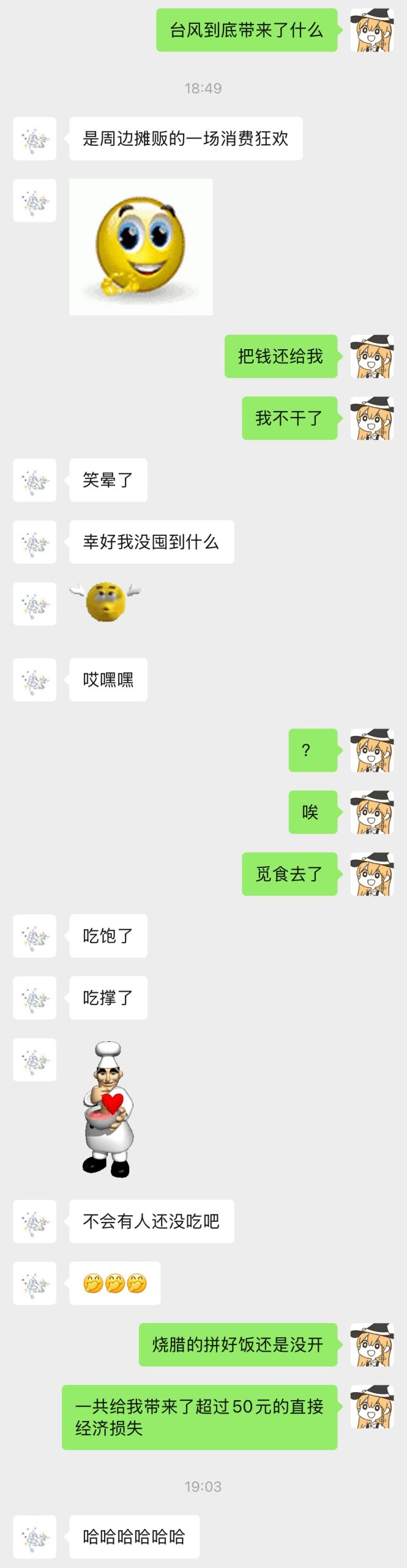The height and width of the screenshot is (1568, 407).
Task: Tap contact avatar beside 哈哈哈哈哈哈
Action: (35, 1537)
